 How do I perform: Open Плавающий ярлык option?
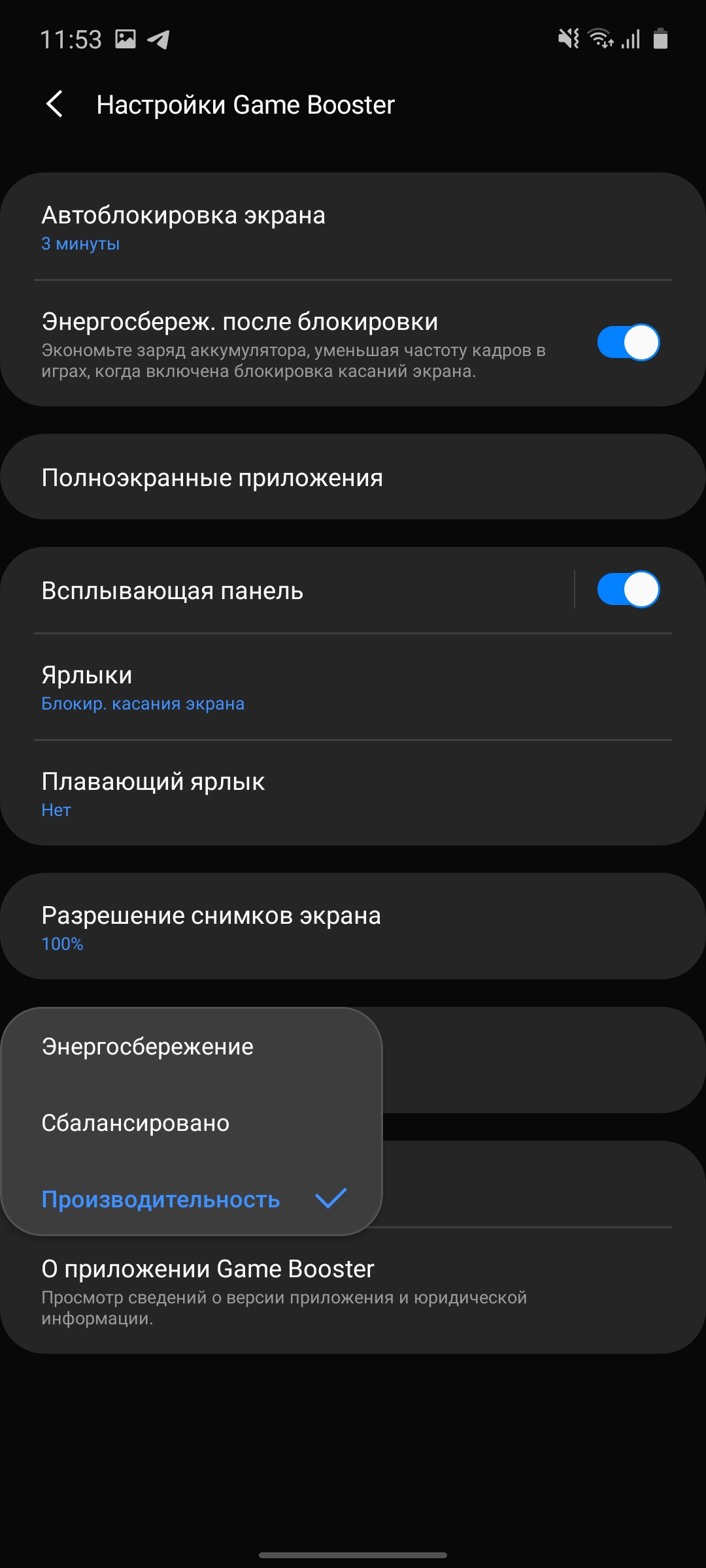(x=353, y=793)
